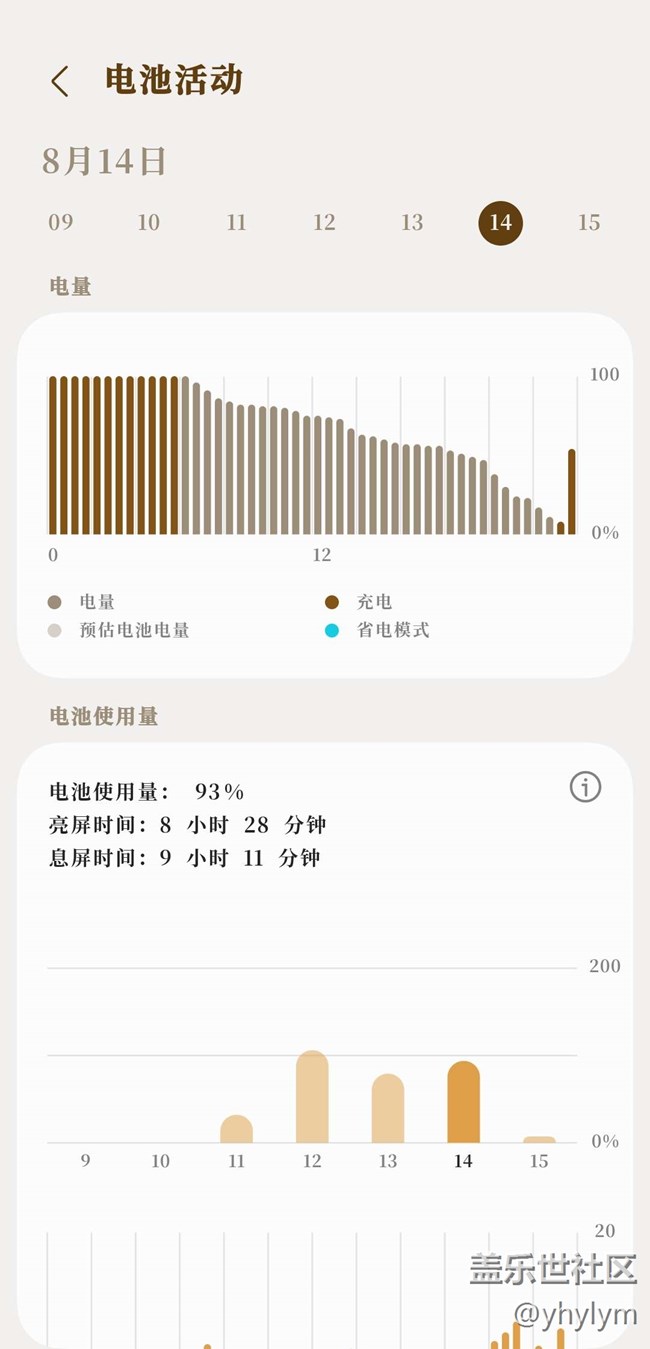The width and height of the screenshot is (650, 1349).
Task: Go back from battery activity
Action: click(60, 81)
